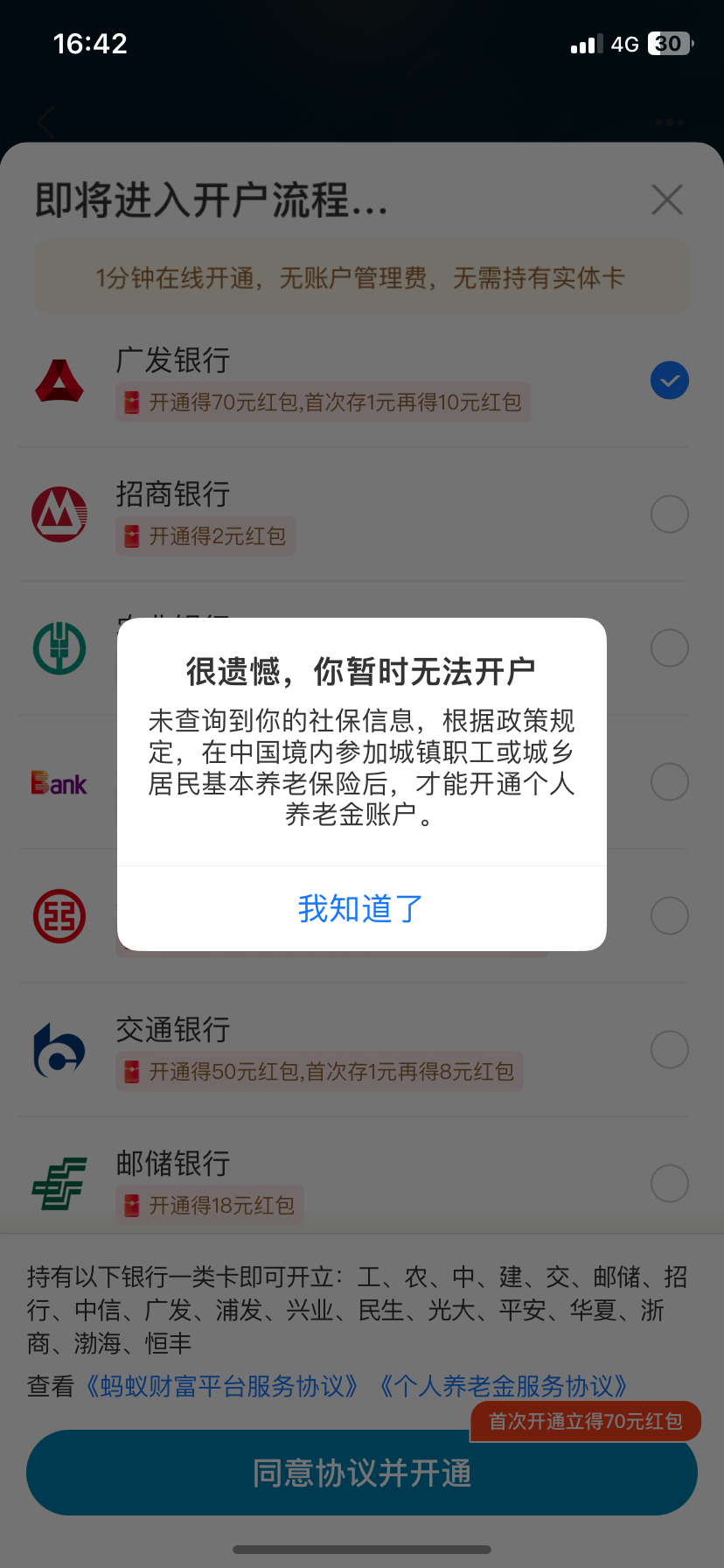Viewport: 724px width, 1568px height.
Task: Choose 招商银行 radio option
Action: [x=669, y=514]
